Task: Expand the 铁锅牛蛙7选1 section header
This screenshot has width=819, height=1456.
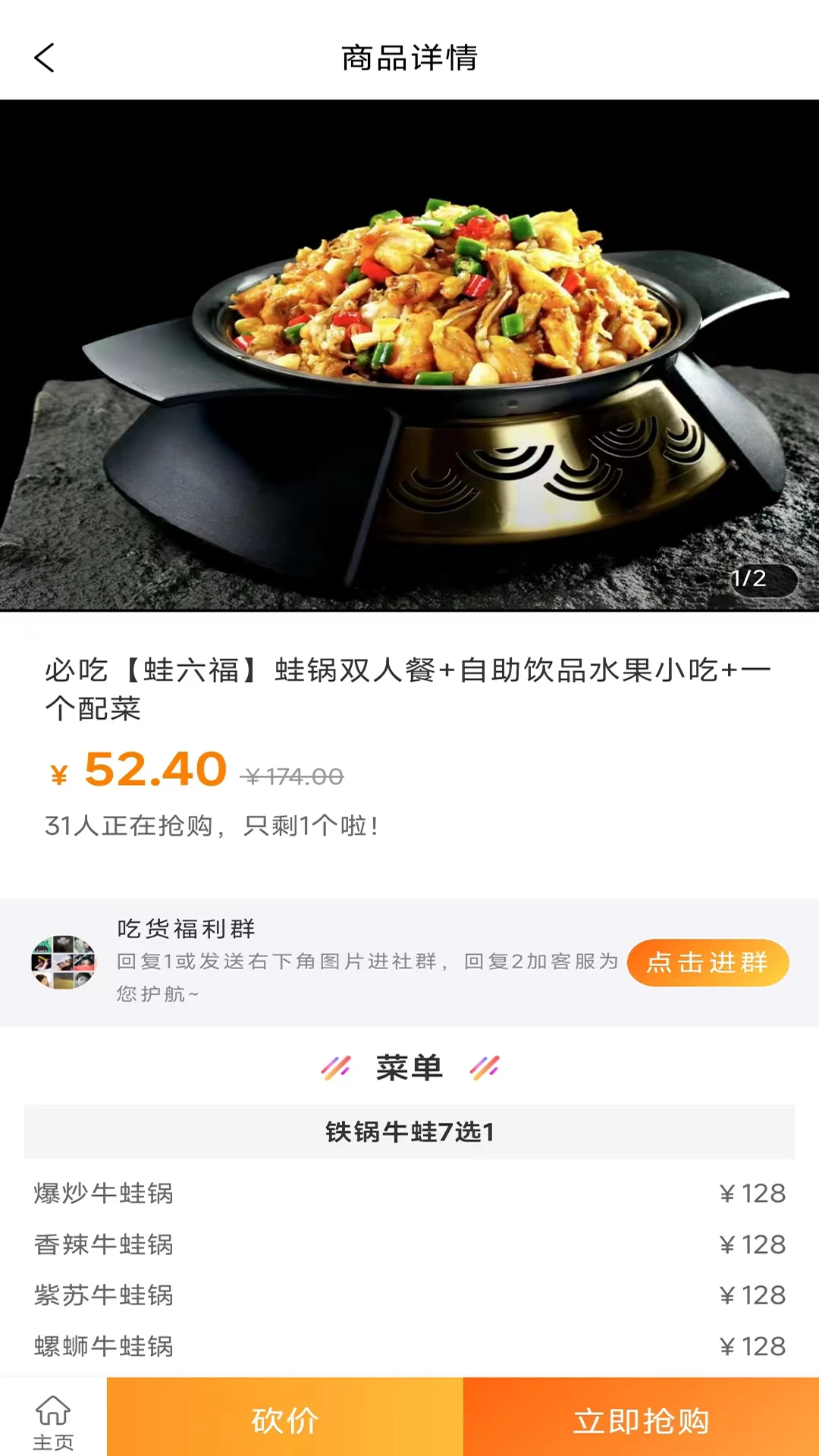Action: tap(409, 1132)
